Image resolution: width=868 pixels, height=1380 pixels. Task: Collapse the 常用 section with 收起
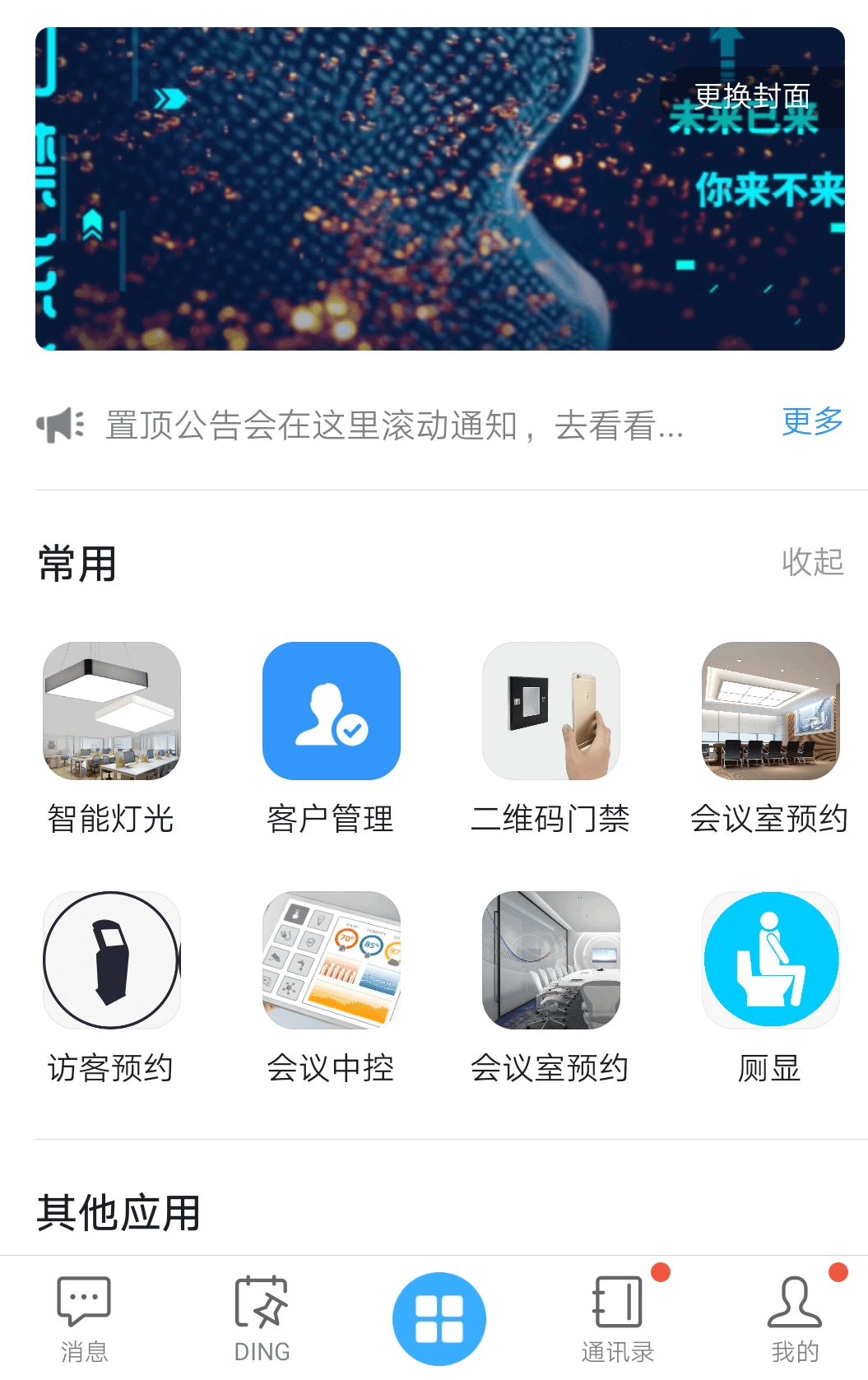pyautogui.click(x=812, y=562)
